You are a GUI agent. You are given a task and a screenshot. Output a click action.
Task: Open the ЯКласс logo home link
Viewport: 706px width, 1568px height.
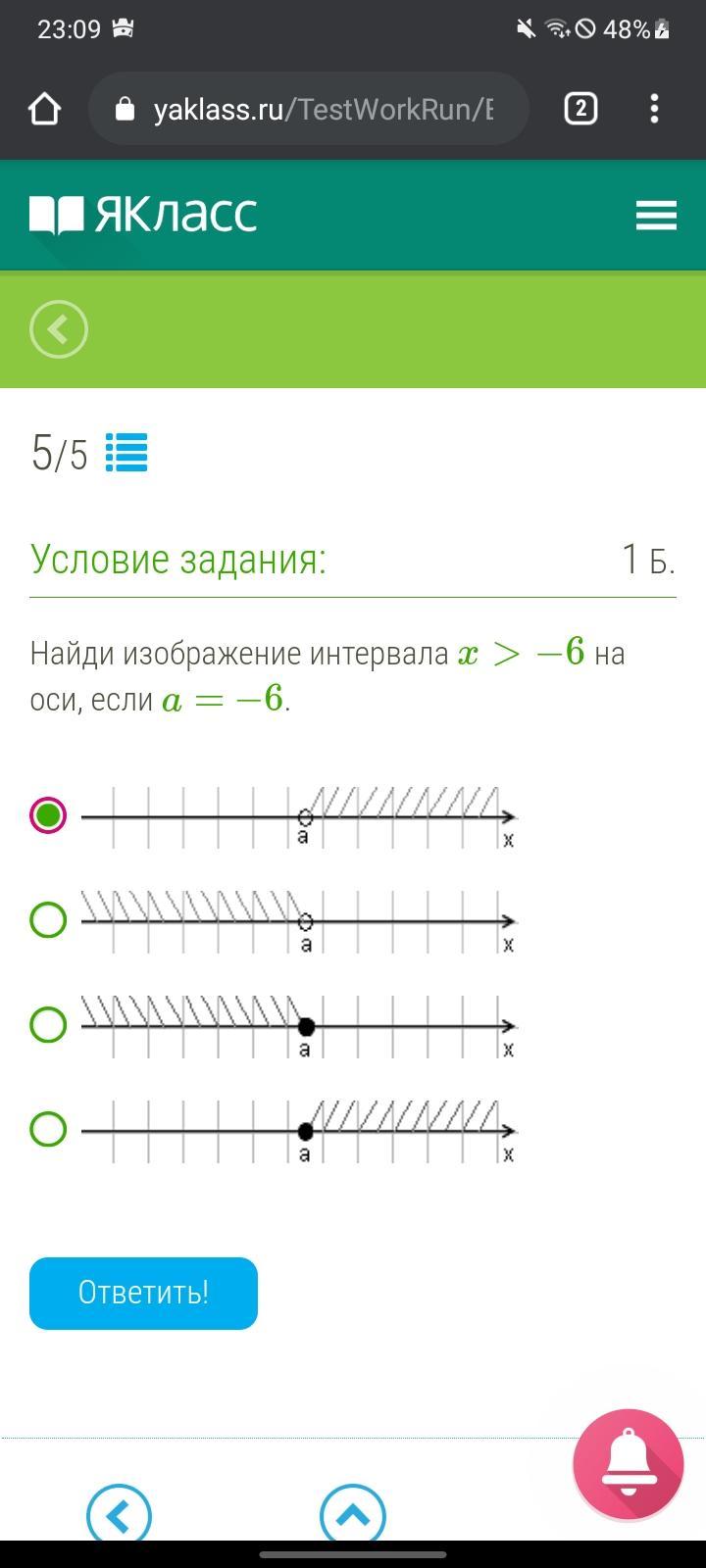143,215
